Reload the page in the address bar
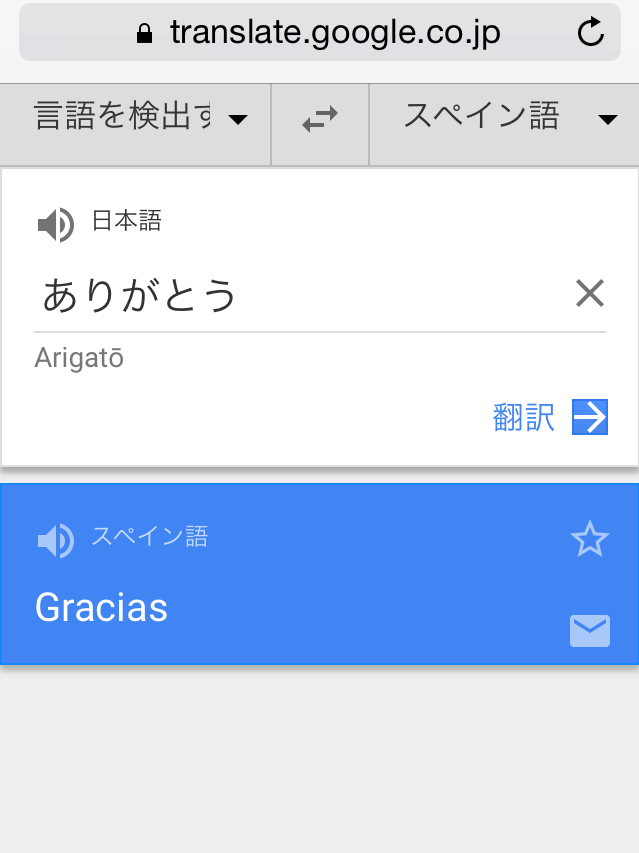The image size is (639, 853). click(x=591, y=33)
